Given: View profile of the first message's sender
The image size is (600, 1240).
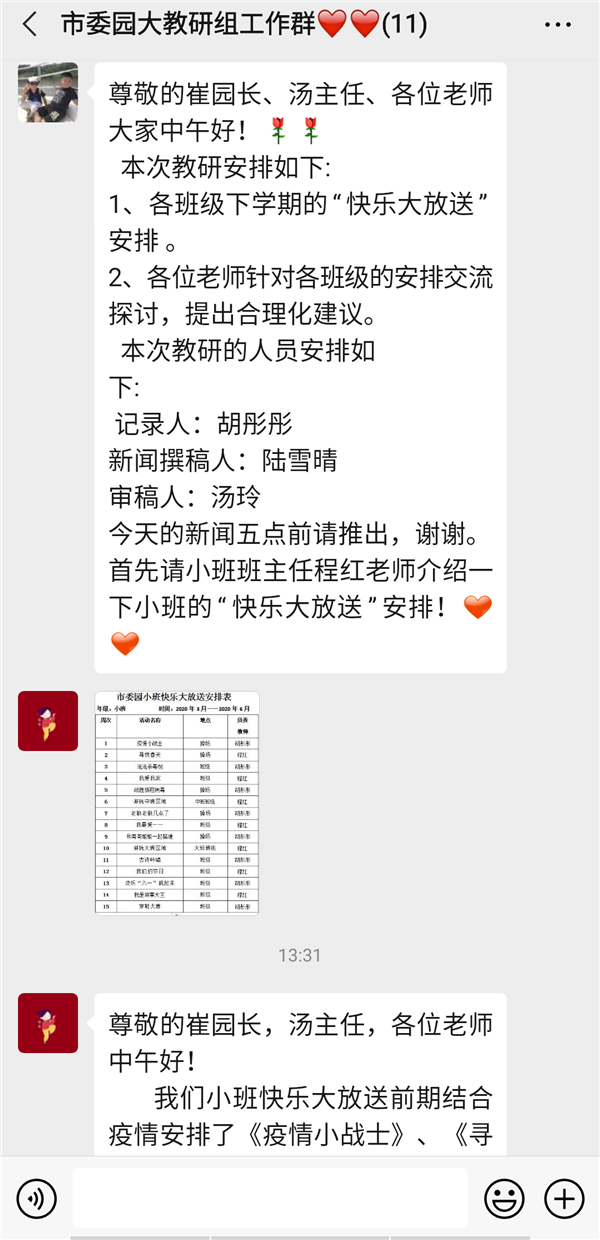Looking at the screenshot, I should [48, 92].
